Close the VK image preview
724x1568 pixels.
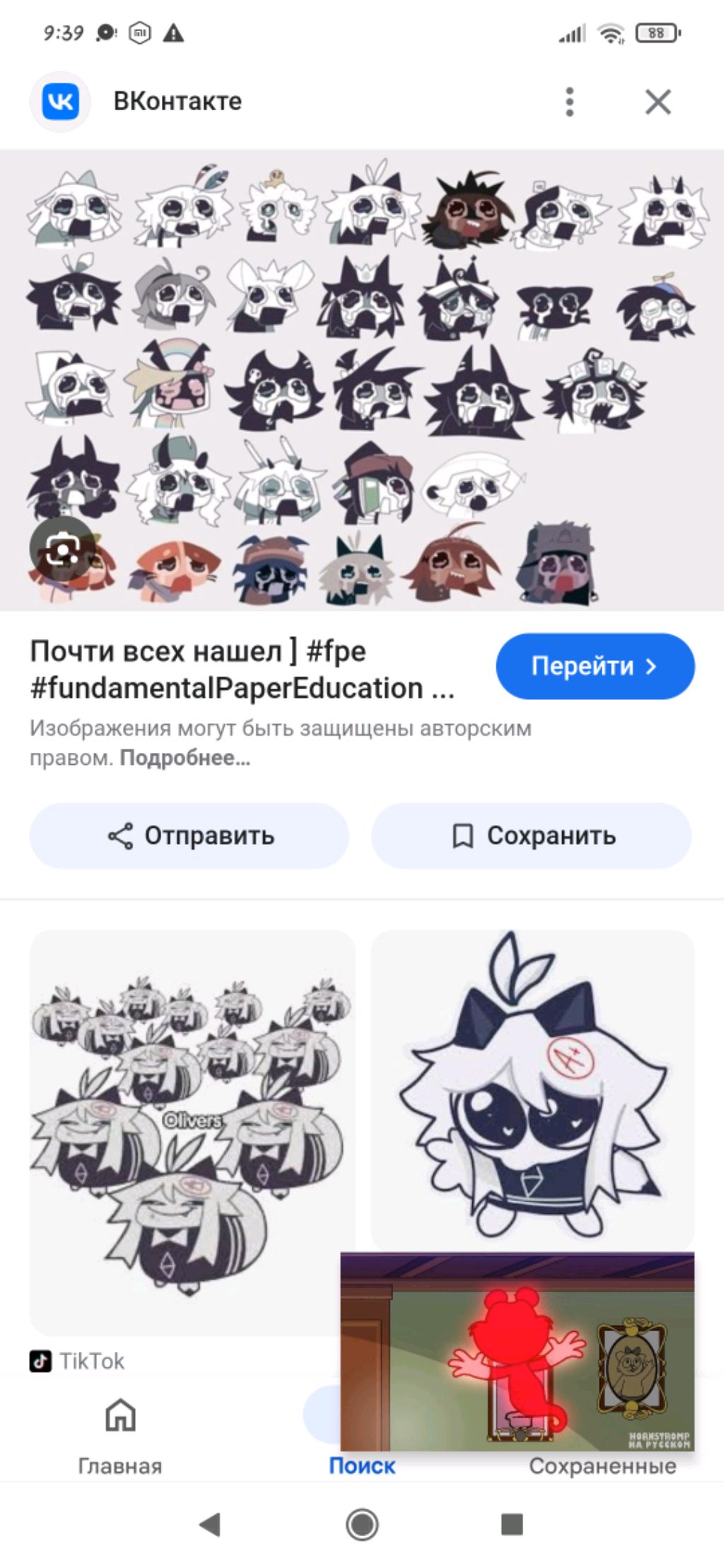point(658,102)
